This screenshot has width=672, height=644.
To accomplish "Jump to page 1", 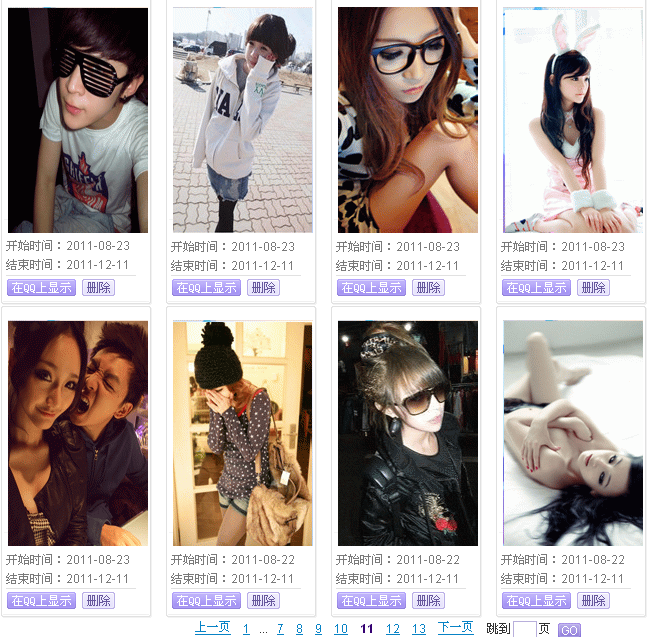I will tap(246, 629).
